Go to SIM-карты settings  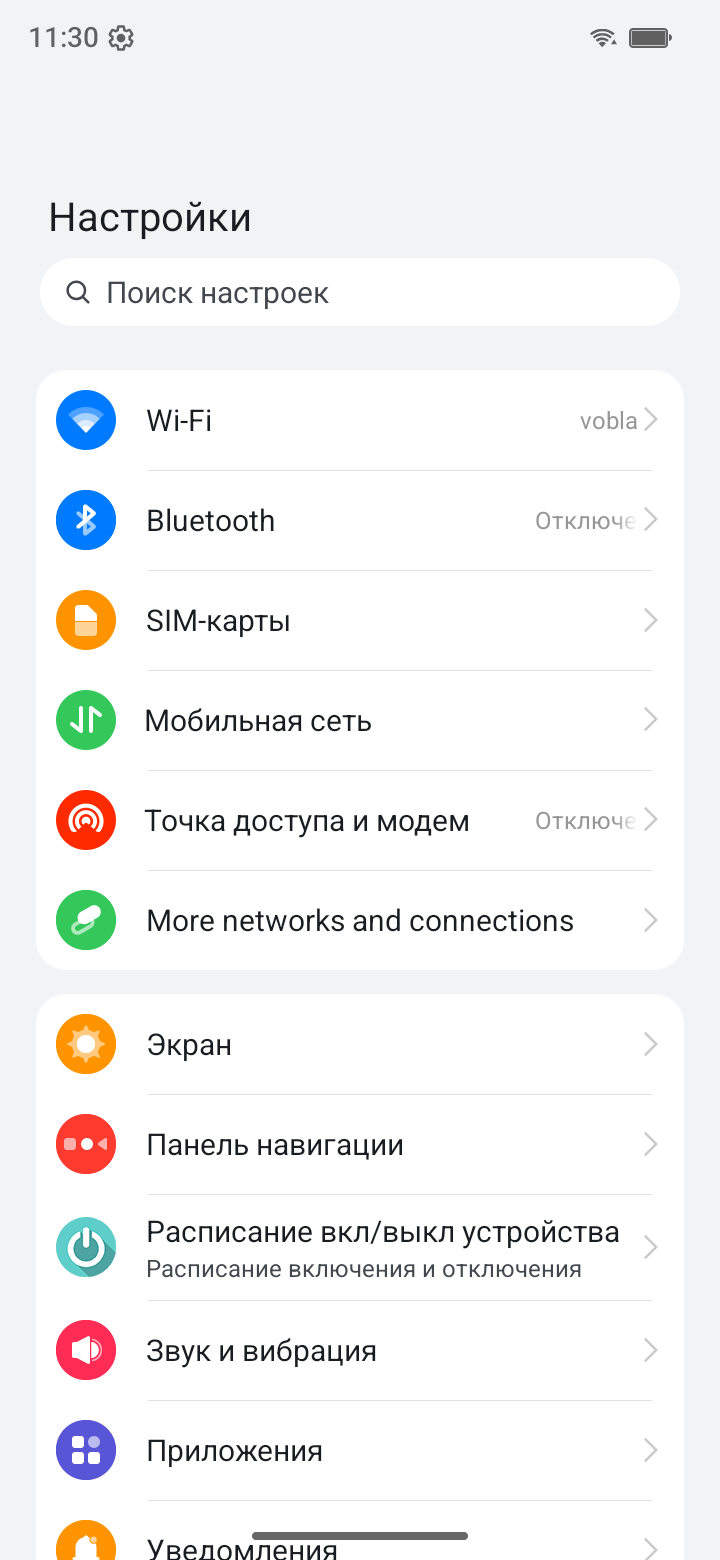[x=360, y=620]
